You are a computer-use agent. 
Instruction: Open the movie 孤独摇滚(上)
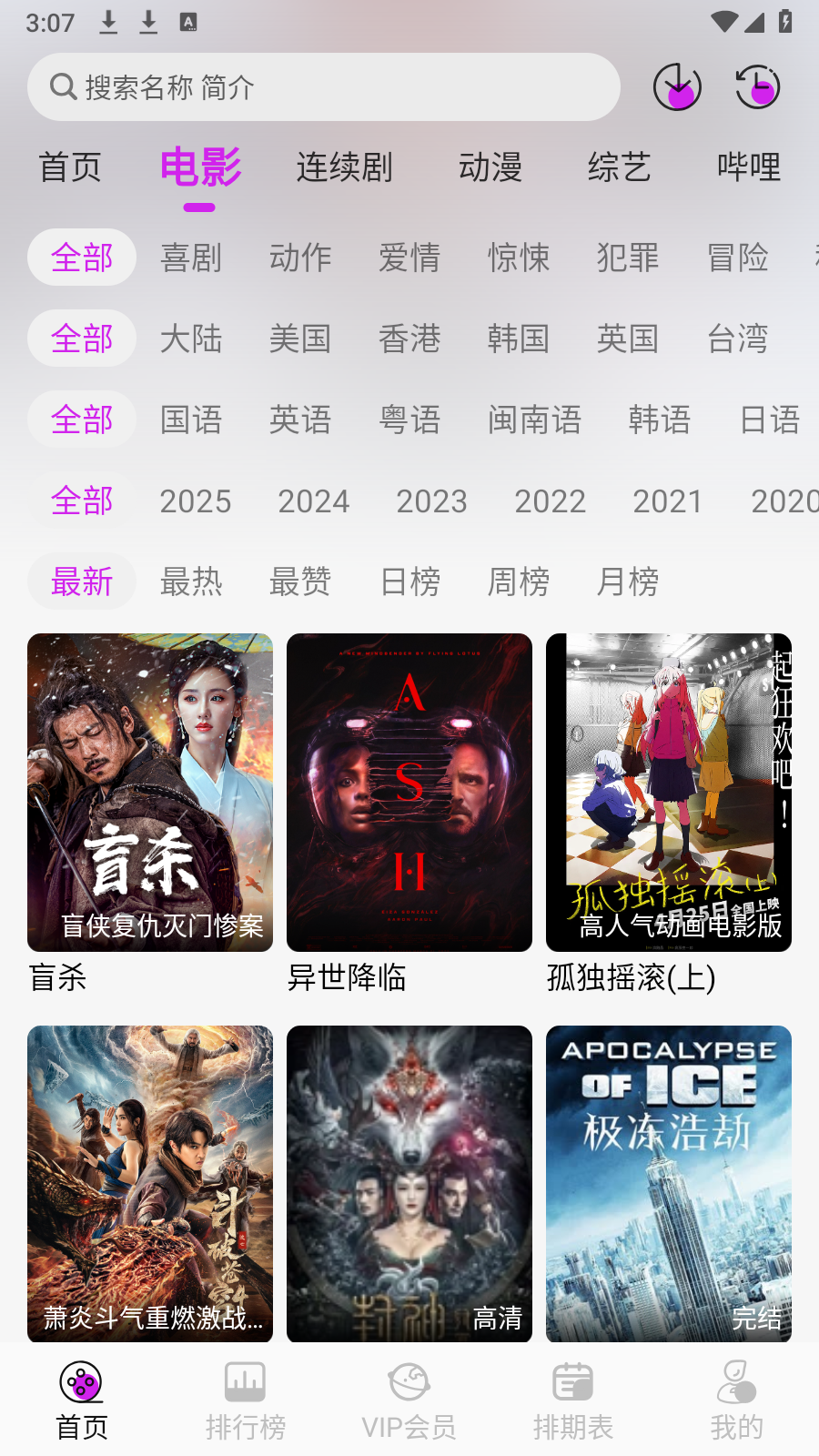tap(669, 793)
